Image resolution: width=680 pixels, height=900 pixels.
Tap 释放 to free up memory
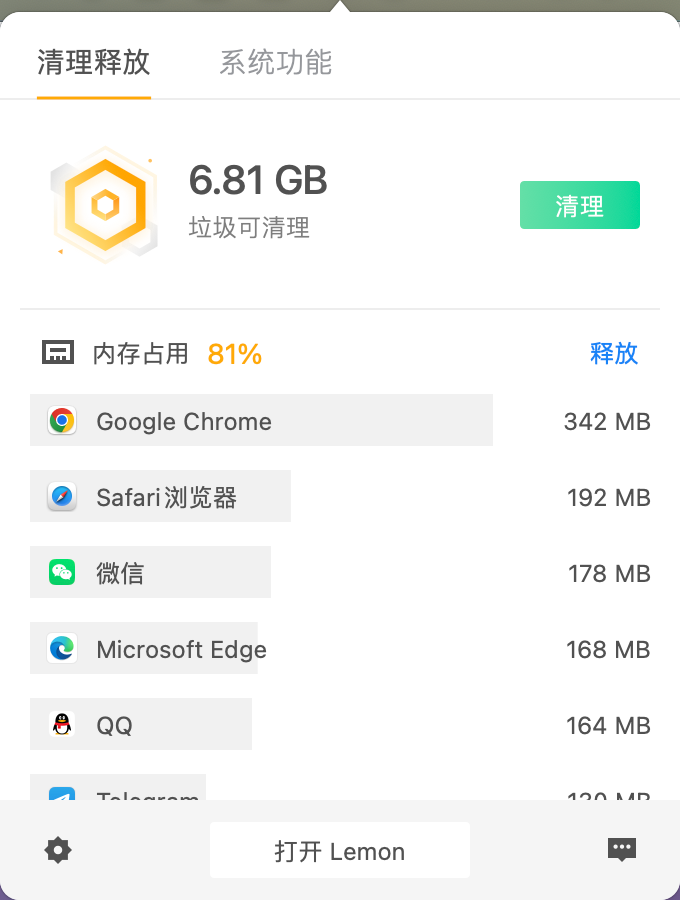[x=613, y=353]
